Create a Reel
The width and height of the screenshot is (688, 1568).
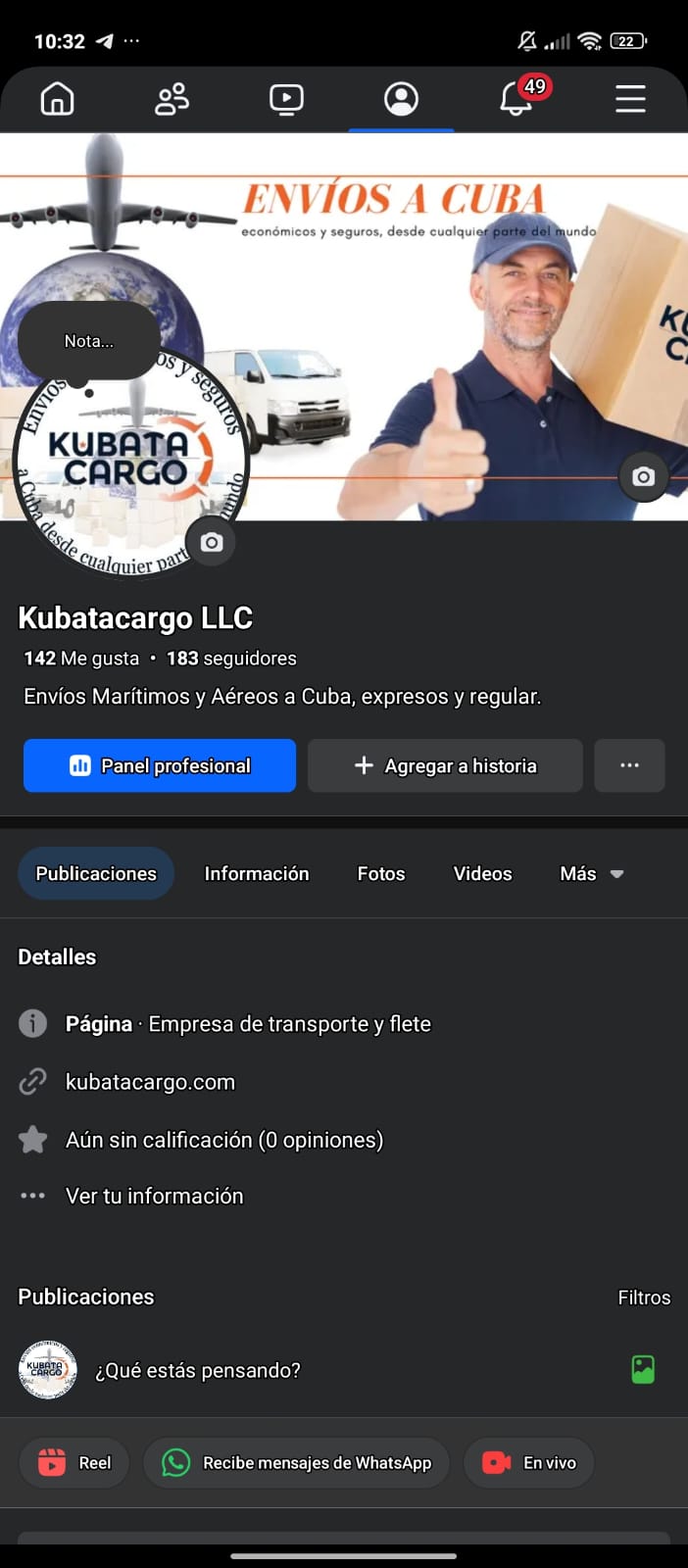tap(74, 1463)
